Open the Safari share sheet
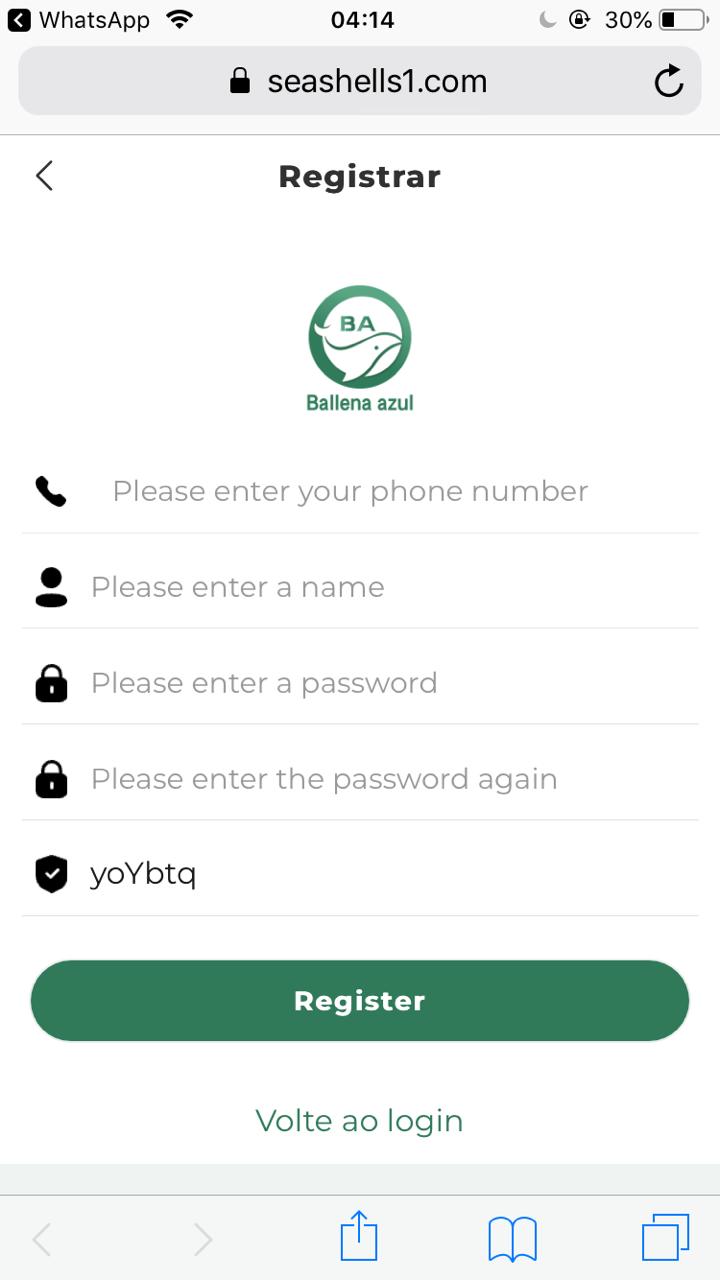 click(359, 1238)
